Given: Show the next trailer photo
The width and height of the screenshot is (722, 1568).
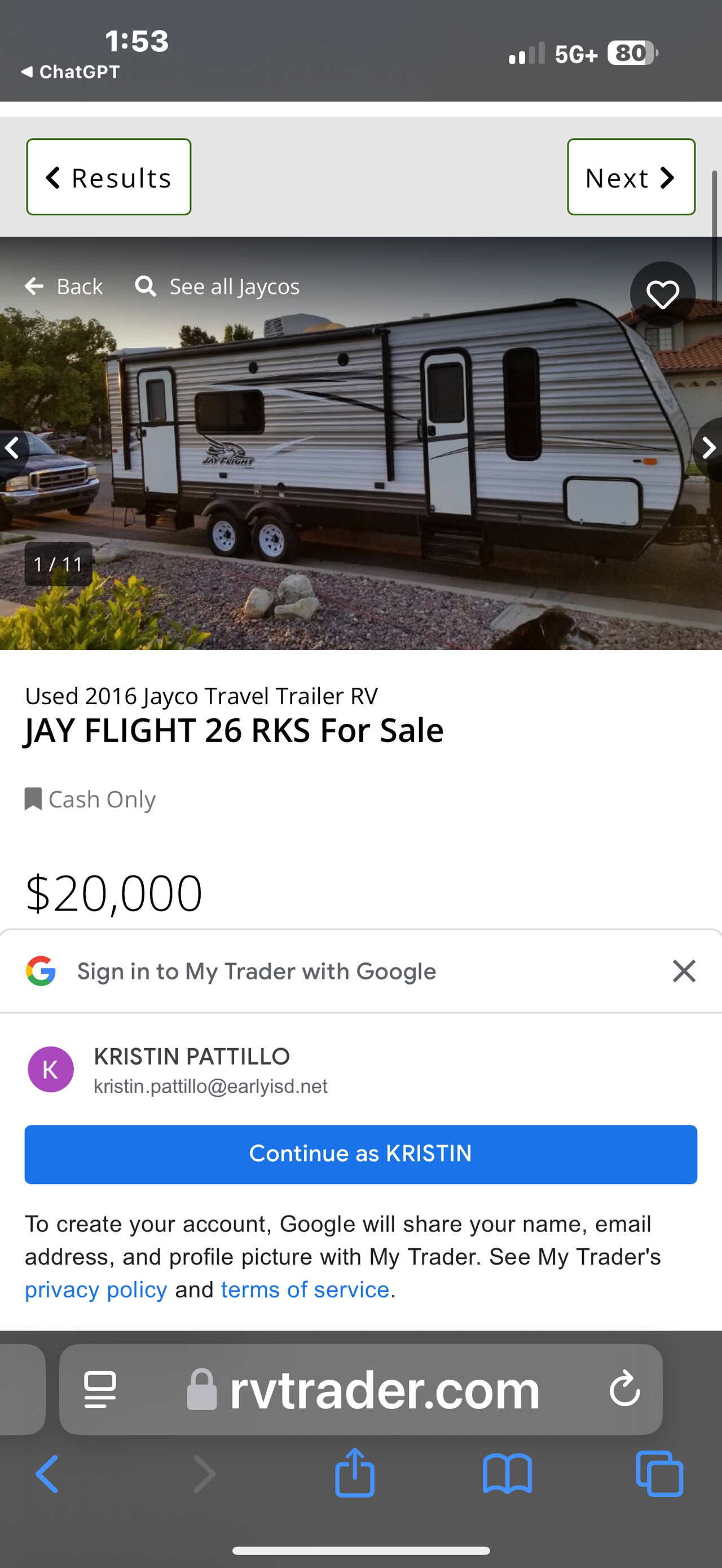Looking at the screenshot, I should [x=707, y=448].
